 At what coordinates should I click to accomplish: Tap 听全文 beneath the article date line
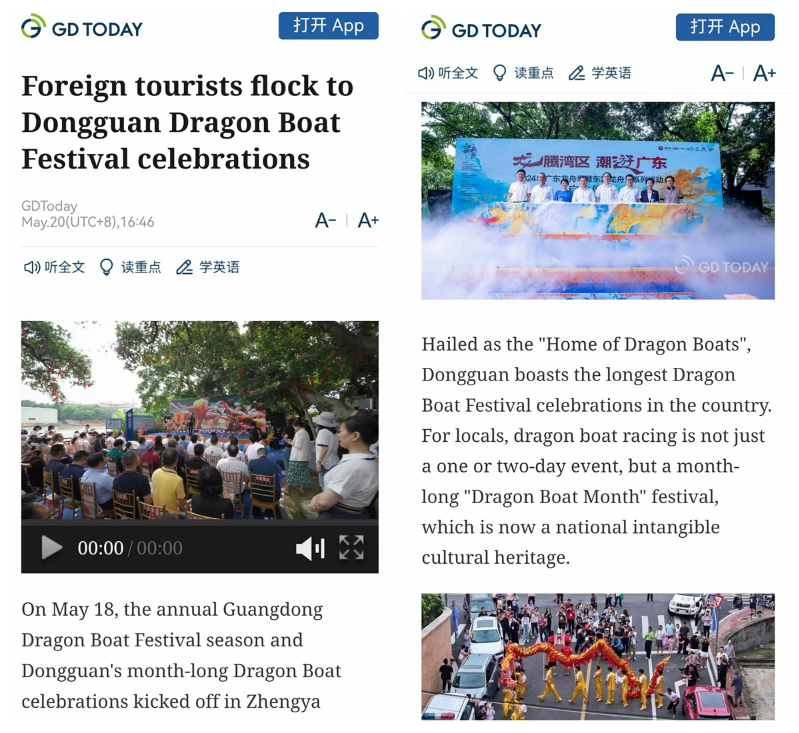[55, 267]
